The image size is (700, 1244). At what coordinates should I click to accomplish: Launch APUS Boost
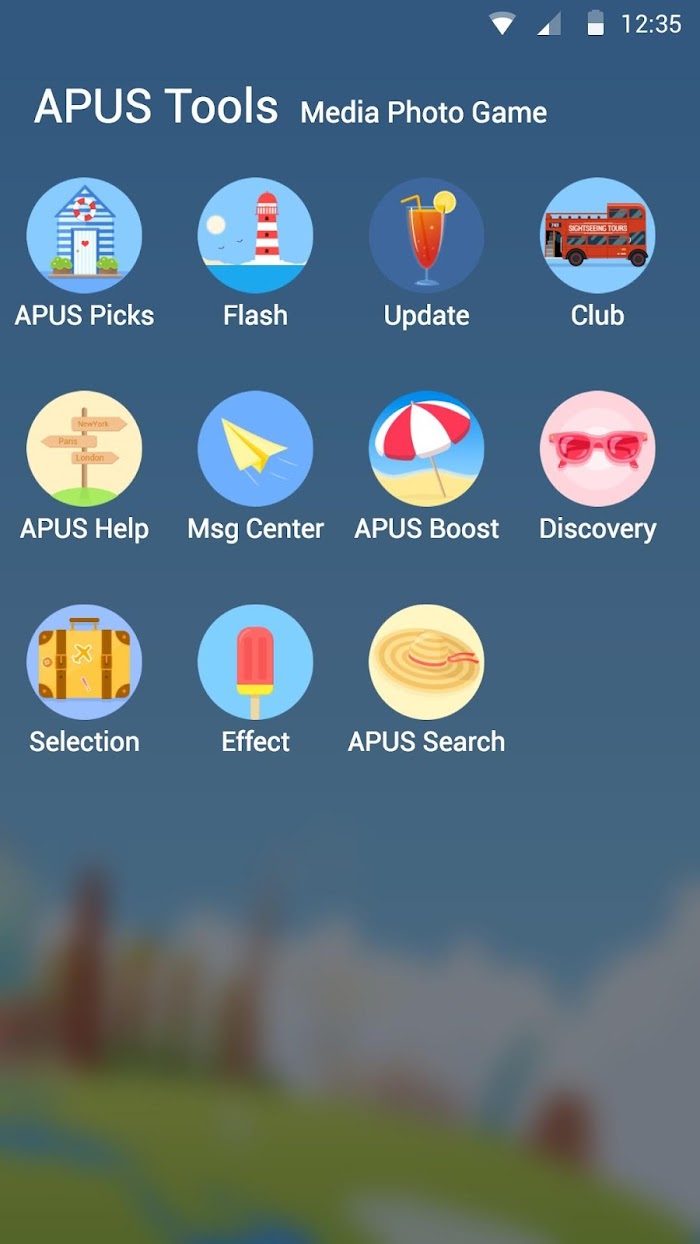pyautogui.click(x=426, y=449)
